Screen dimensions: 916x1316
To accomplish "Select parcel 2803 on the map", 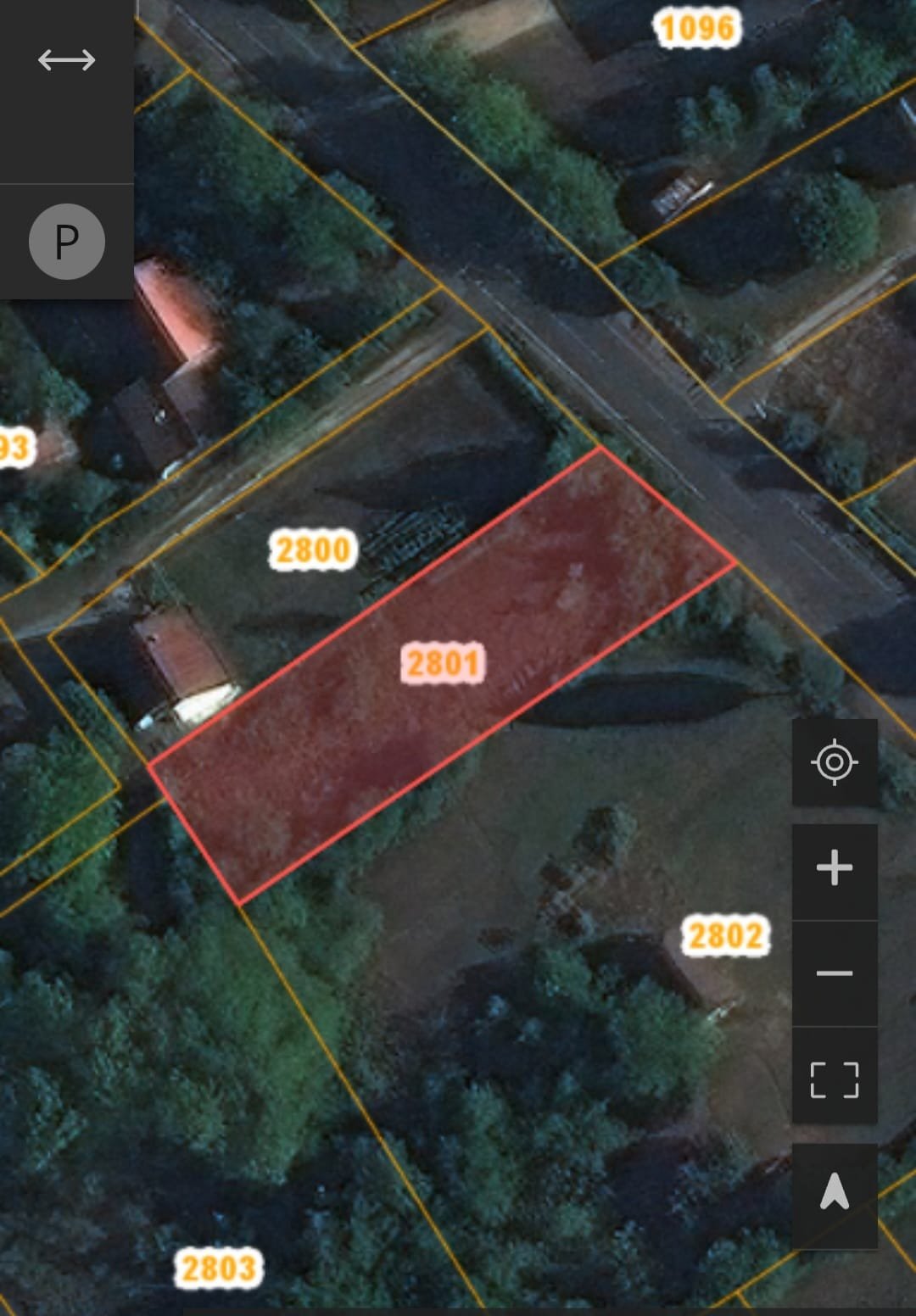I will point(219,1269).
